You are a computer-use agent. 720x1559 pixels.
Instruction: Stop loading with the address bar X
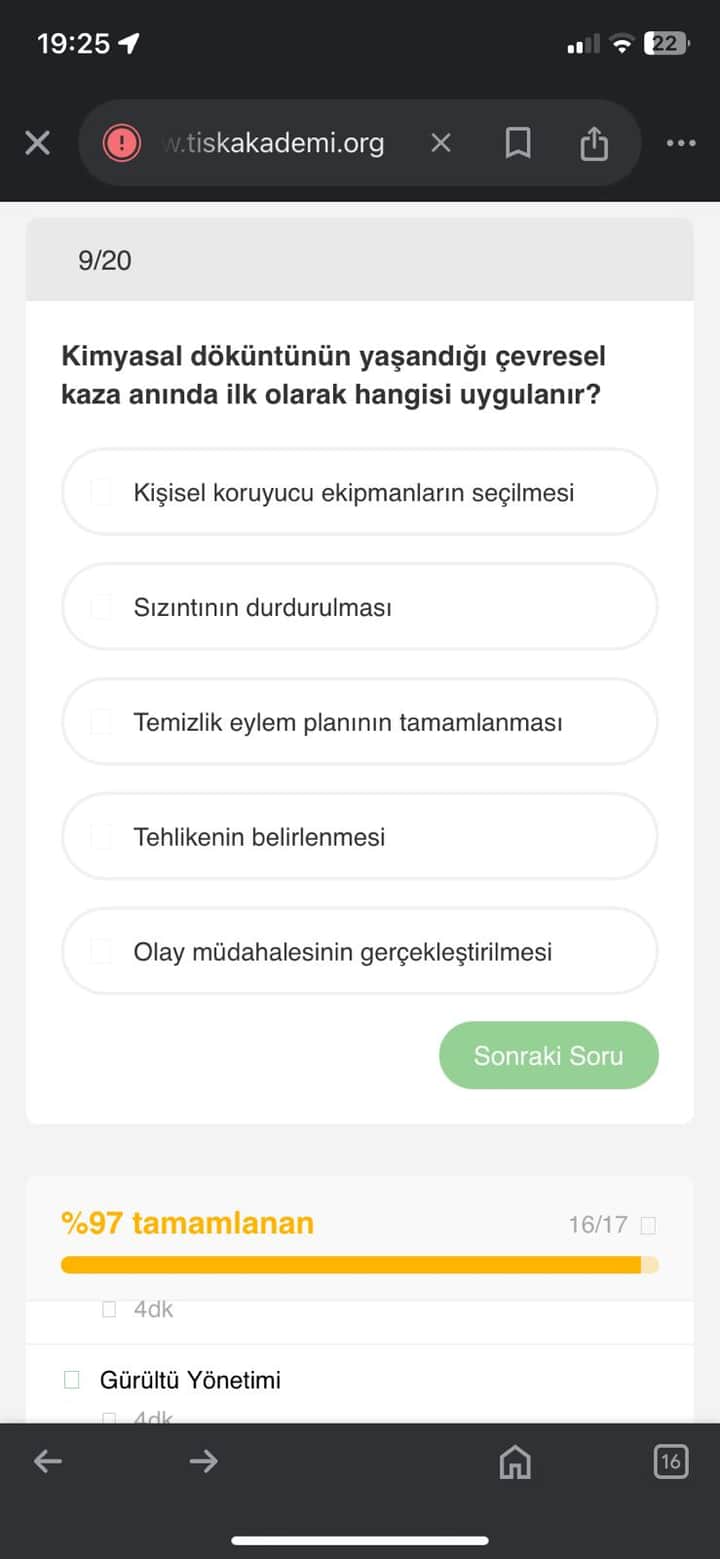pos(440,143)
